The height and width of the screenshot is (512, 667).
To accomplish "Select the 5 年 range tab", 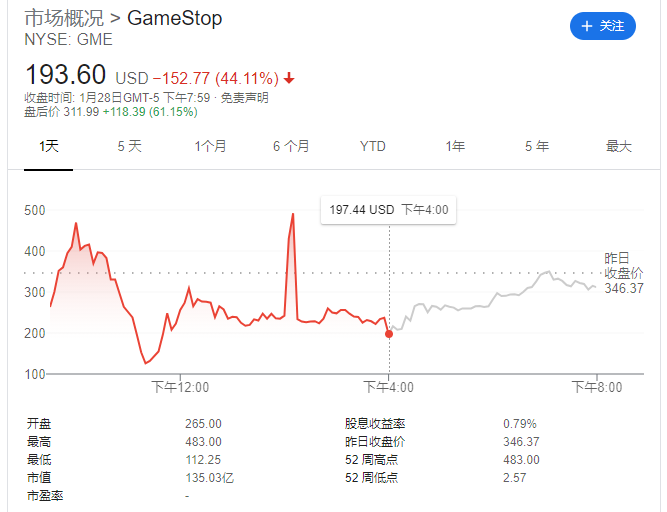I will (537, 146).
